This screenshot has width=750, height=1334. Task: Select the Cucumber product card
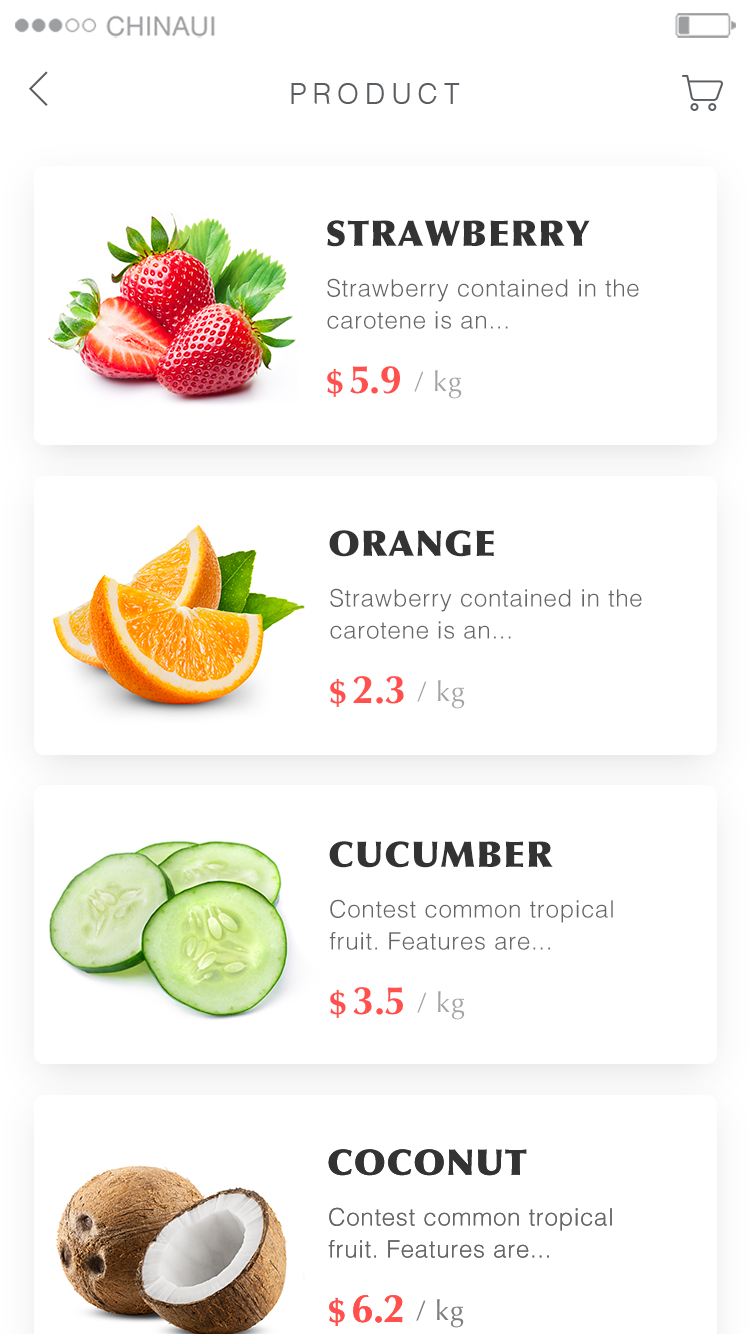[x=375, y=925]
